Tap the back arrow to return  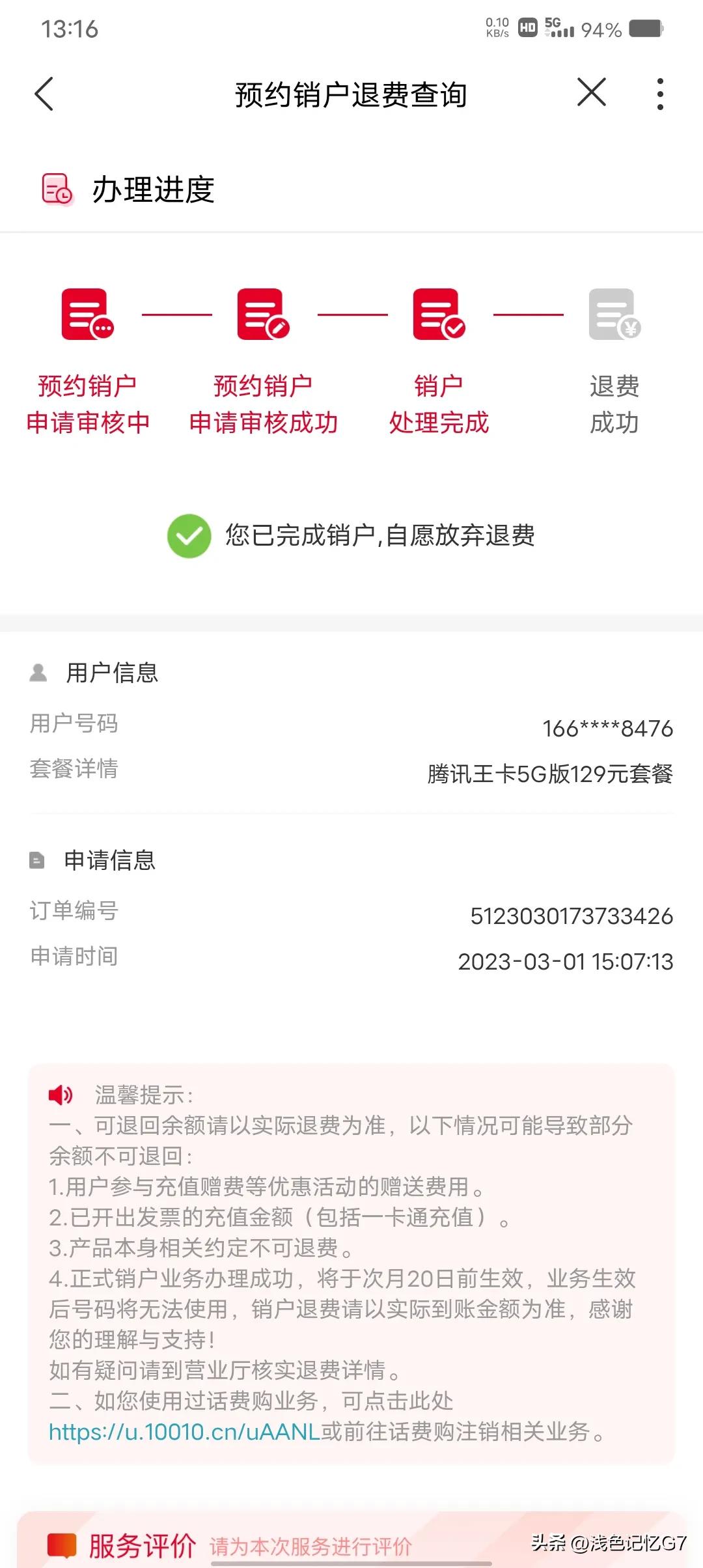coord(44,94)
